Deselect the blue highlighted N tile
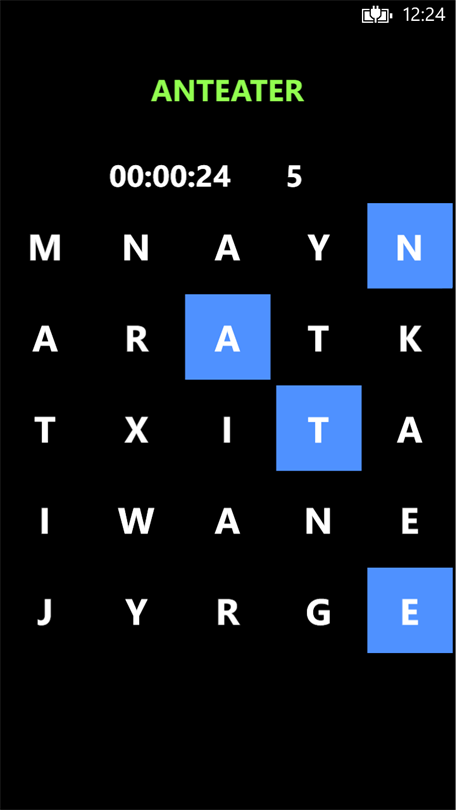Viewport: 456px width, 810px height. click(410, 246)
